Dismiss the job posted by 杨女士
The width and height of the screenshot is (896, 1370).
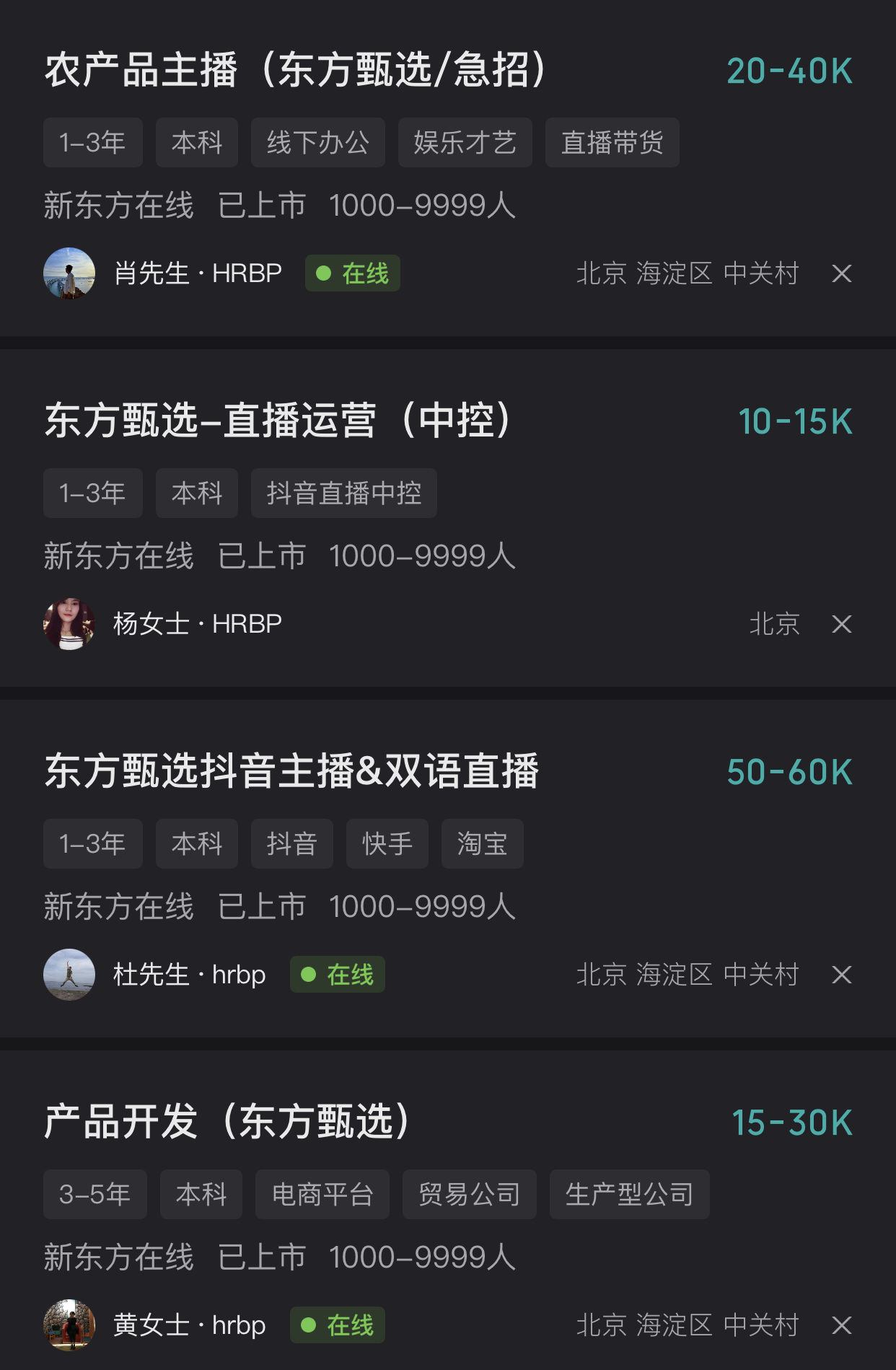pyautogui.click(x=842, y=624)
